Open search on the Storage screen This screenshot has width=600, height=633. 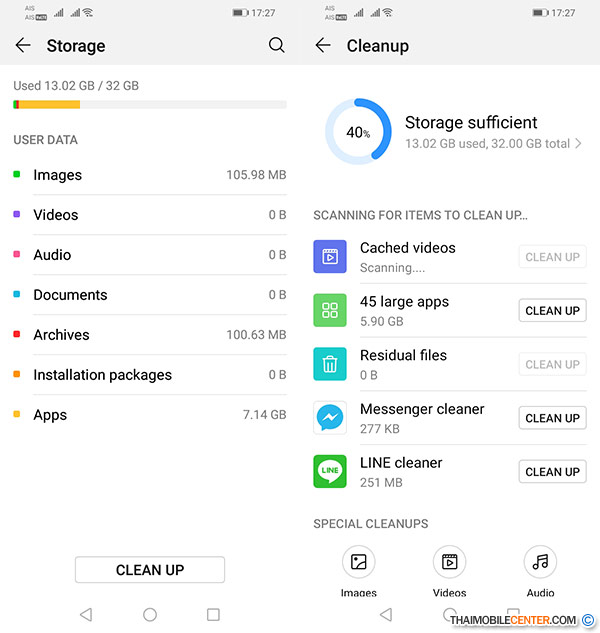[277, 45]
